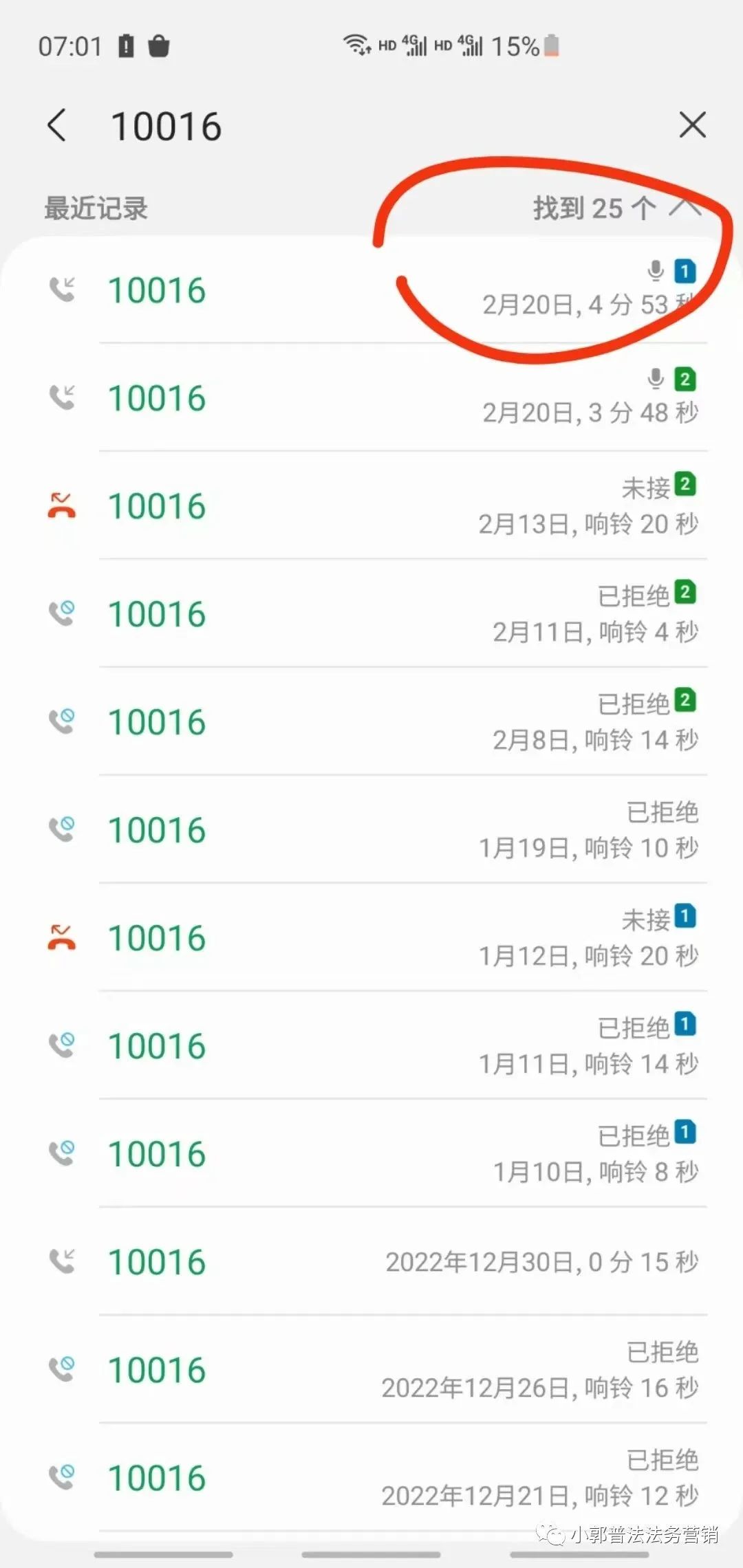Open the rejected call from 1月11日
Screen dimensions: 743x1568
point(371,1045)
